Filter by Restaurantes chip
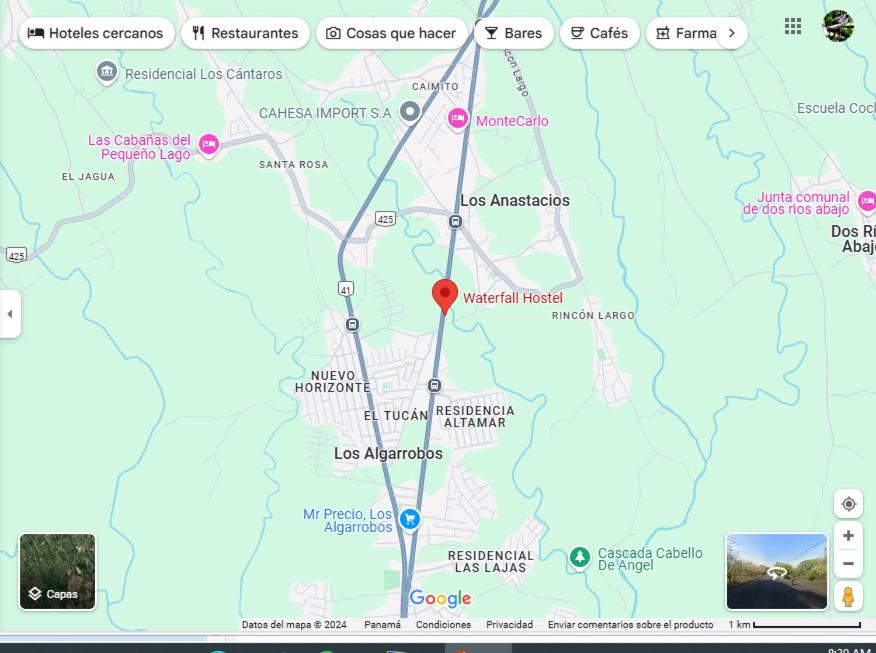 point(245,33)
